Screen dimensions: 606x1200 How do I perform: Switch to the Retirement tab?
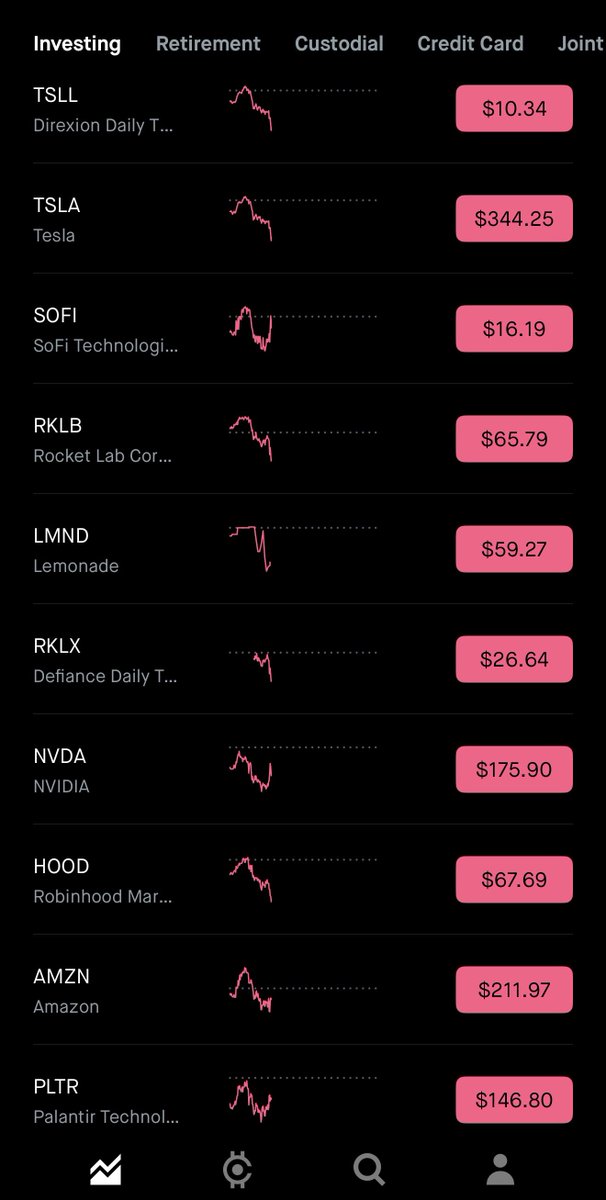tap(208, 44)
